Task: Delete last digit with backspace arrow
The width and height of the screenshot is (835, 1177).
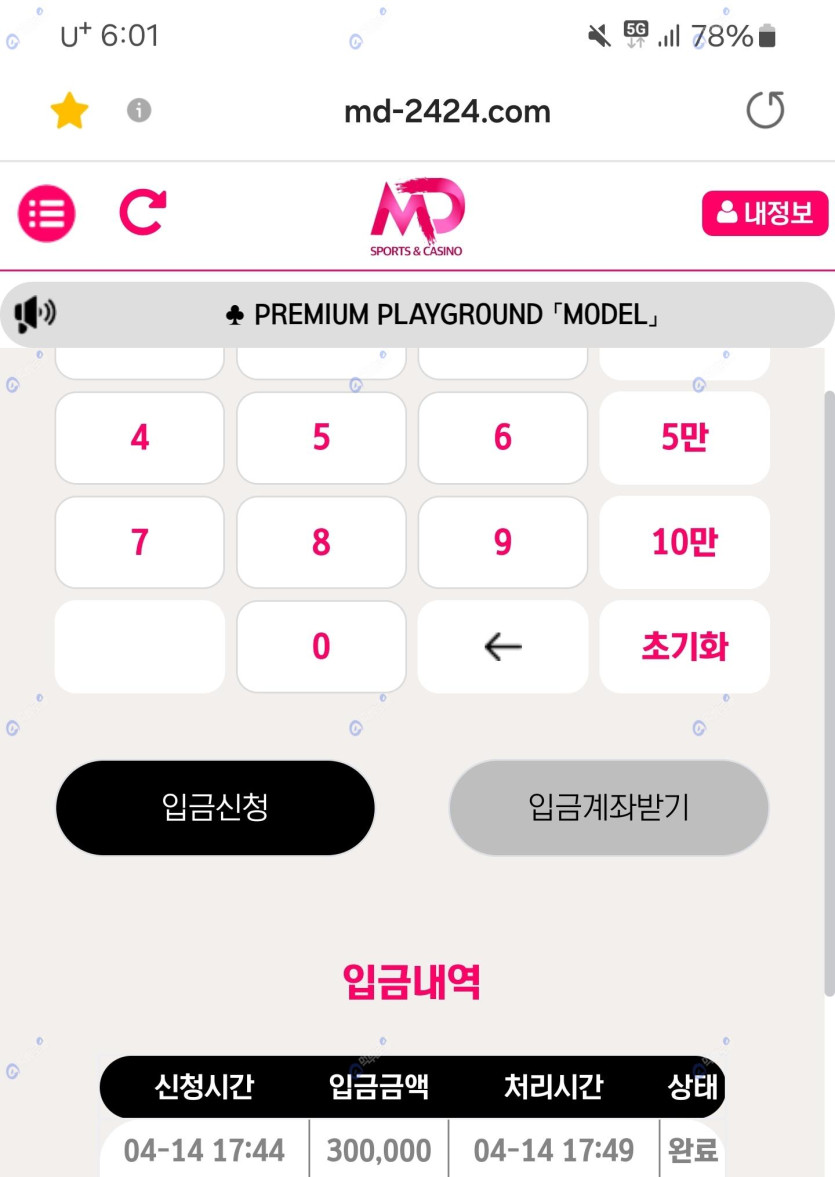Action: pyautogui.click(x=503, y=647)
